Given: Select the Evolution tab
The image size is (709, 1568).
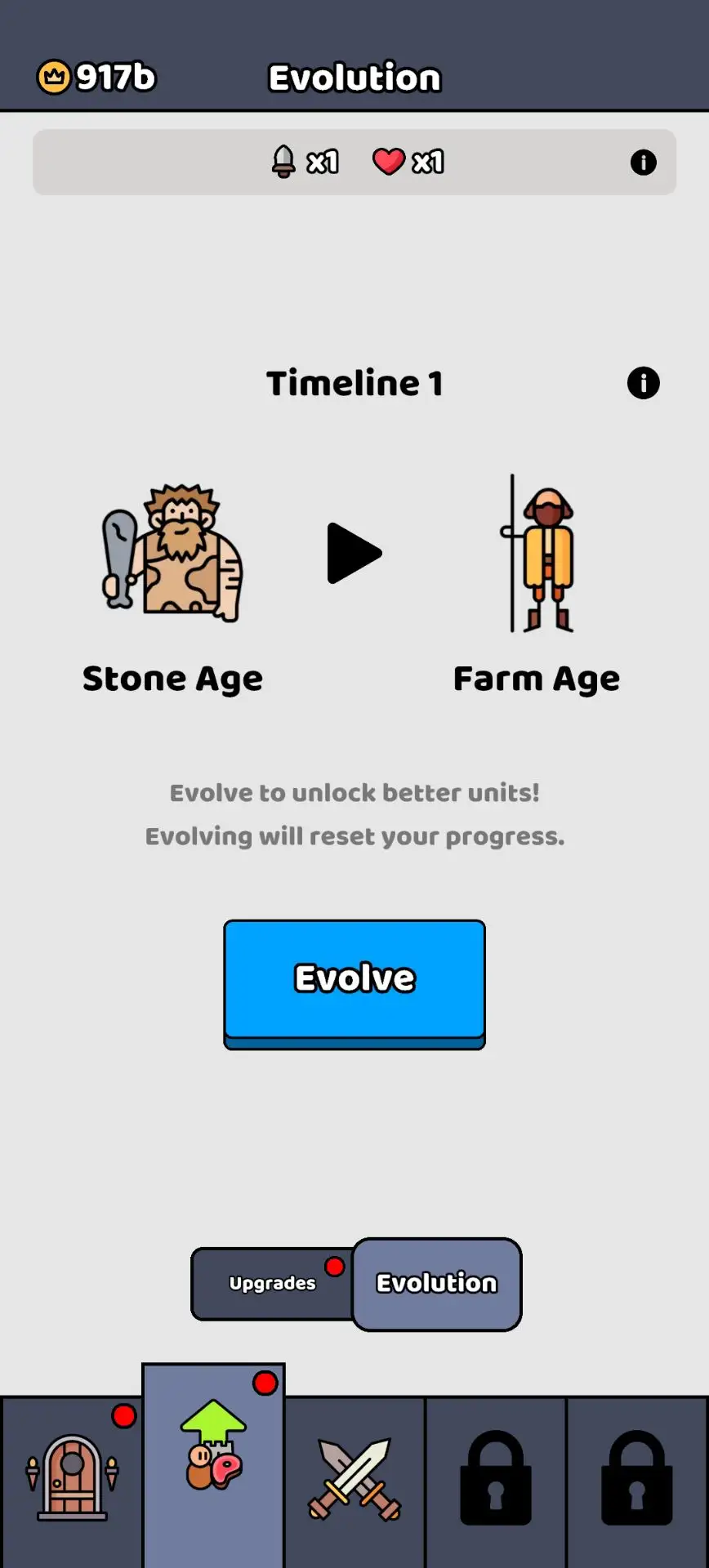Looking at the screenshot, I should [x=436, y=1284].
